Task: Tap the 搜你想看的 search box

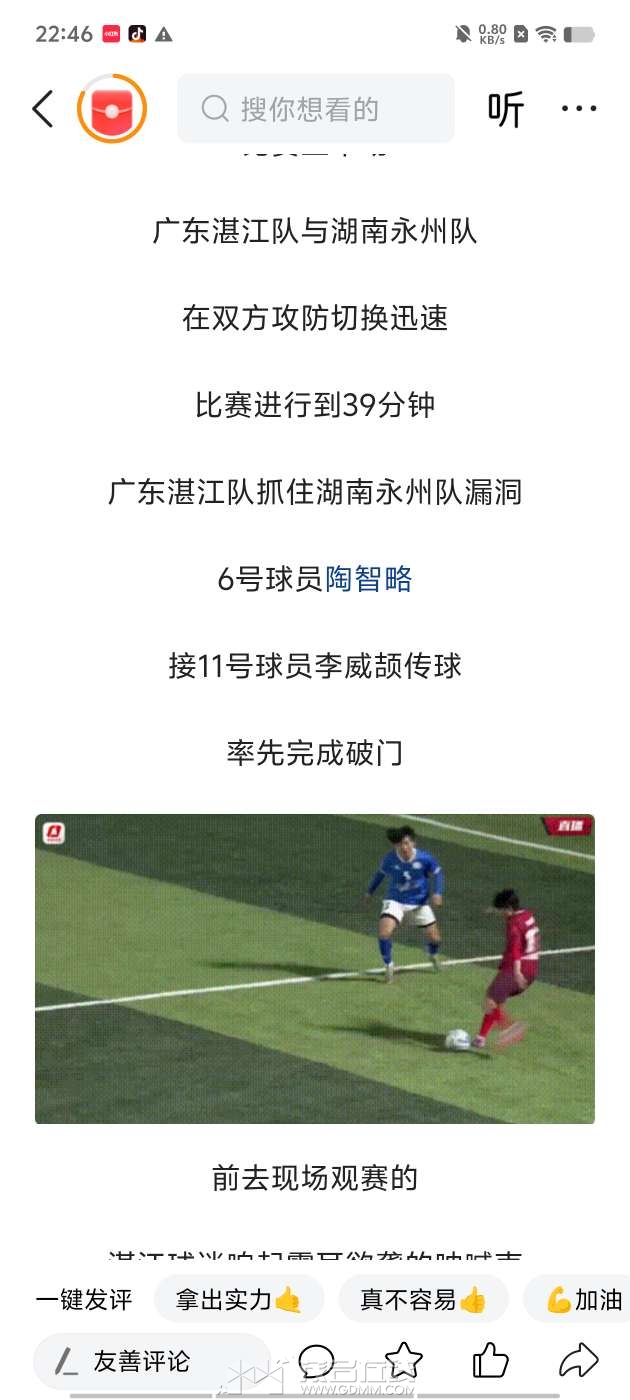Action: (x=315, y=109)
